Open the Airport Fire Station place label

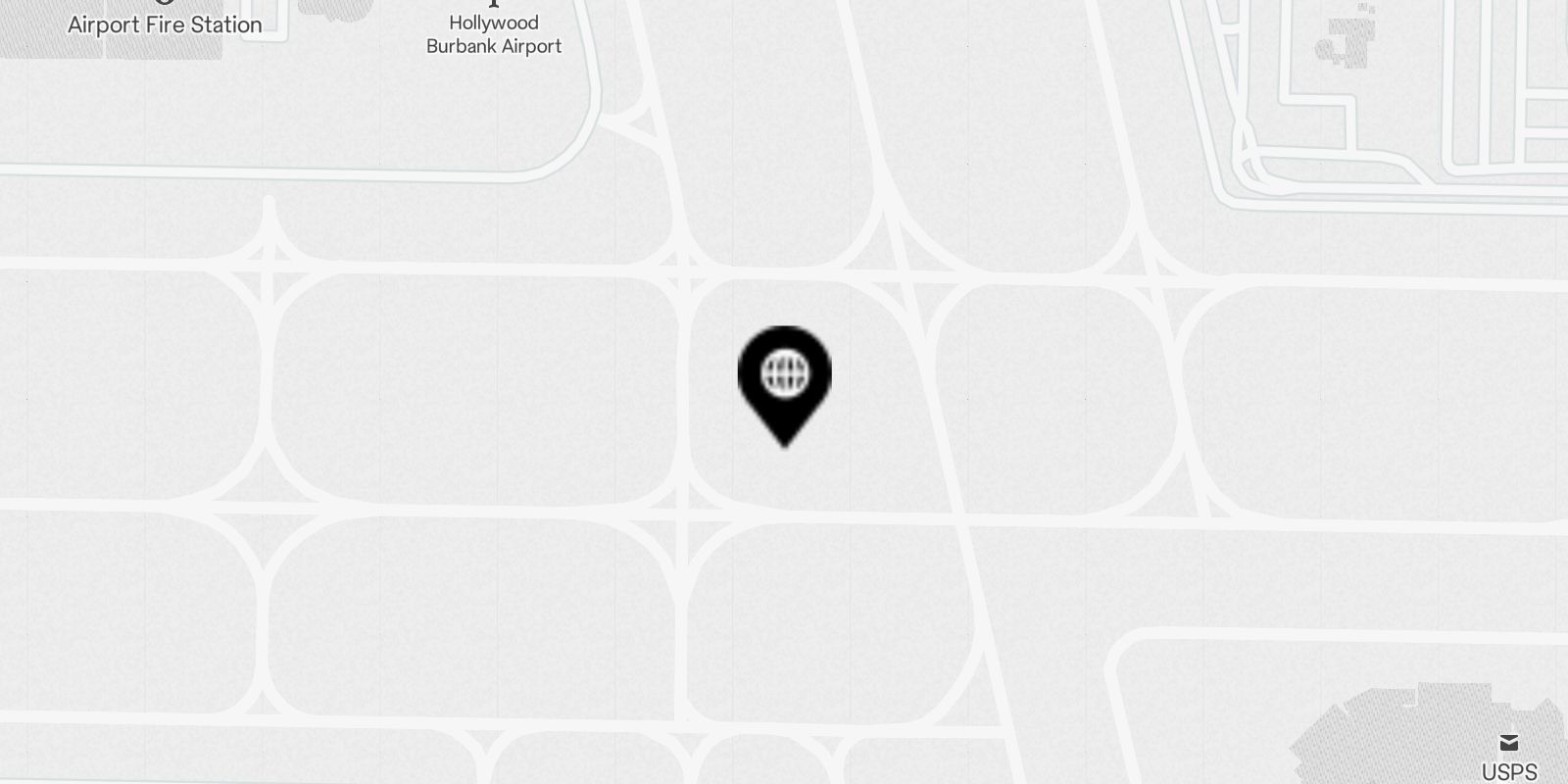[x=165, y=24]
